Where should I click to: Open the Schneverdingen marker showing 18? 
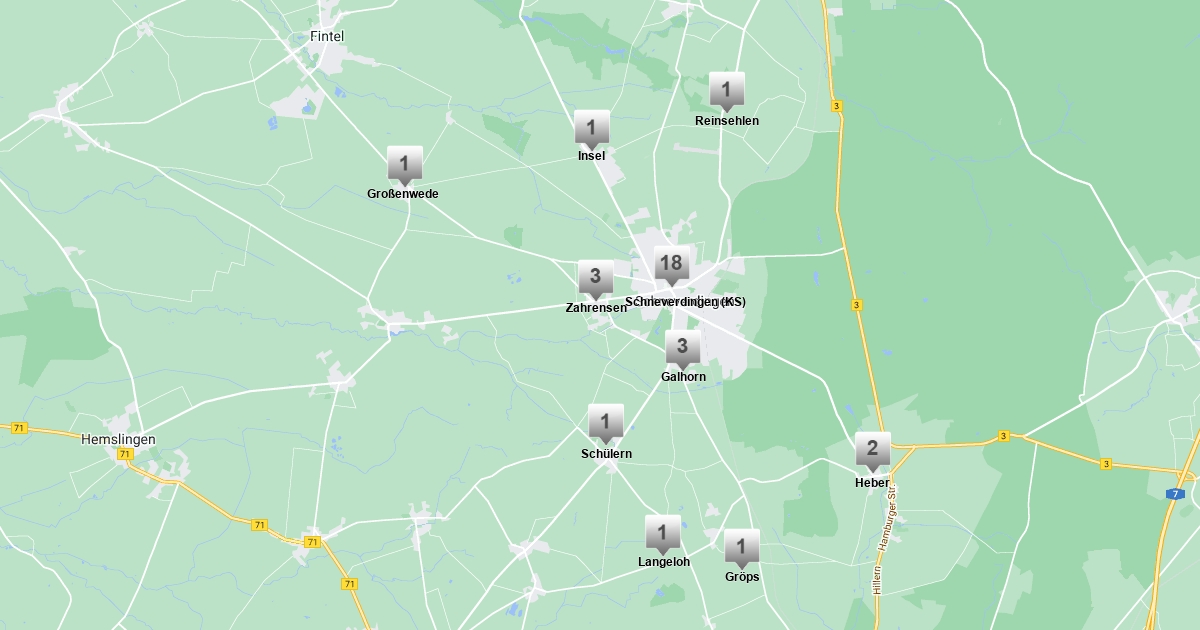pos(671,264)
